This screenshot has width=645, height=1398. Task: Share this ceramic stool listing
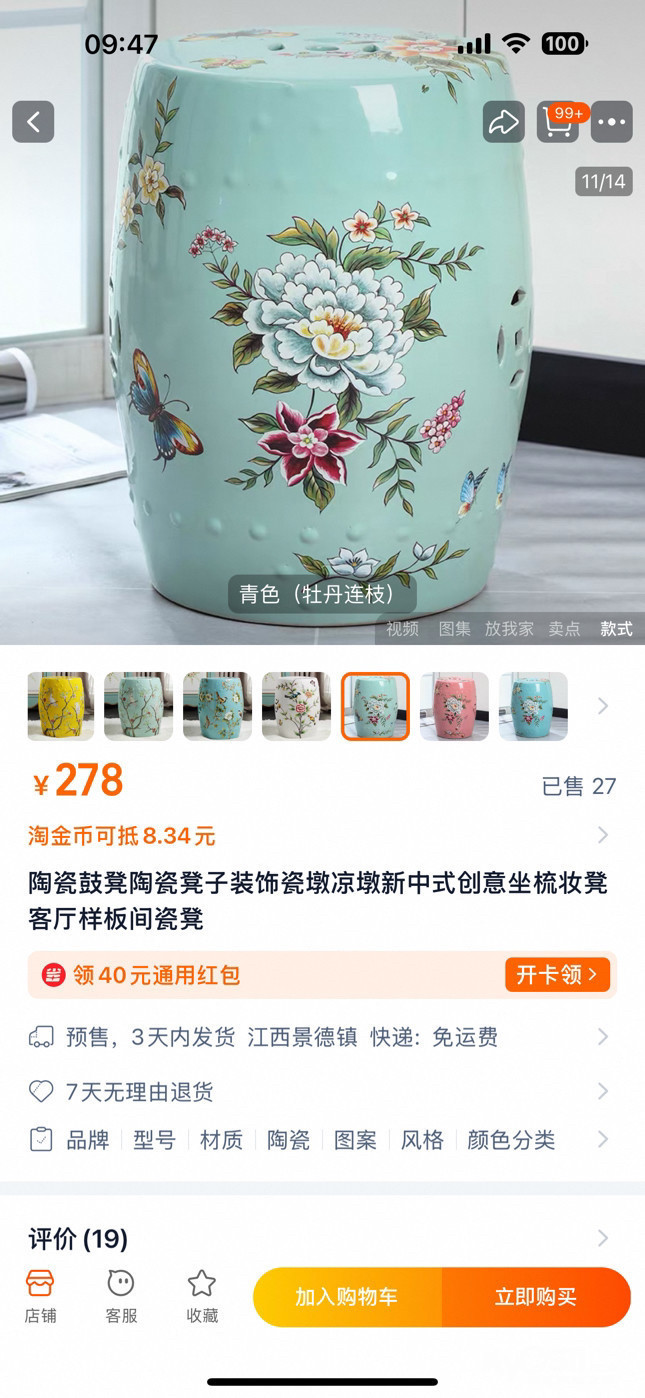coord(503,122)
